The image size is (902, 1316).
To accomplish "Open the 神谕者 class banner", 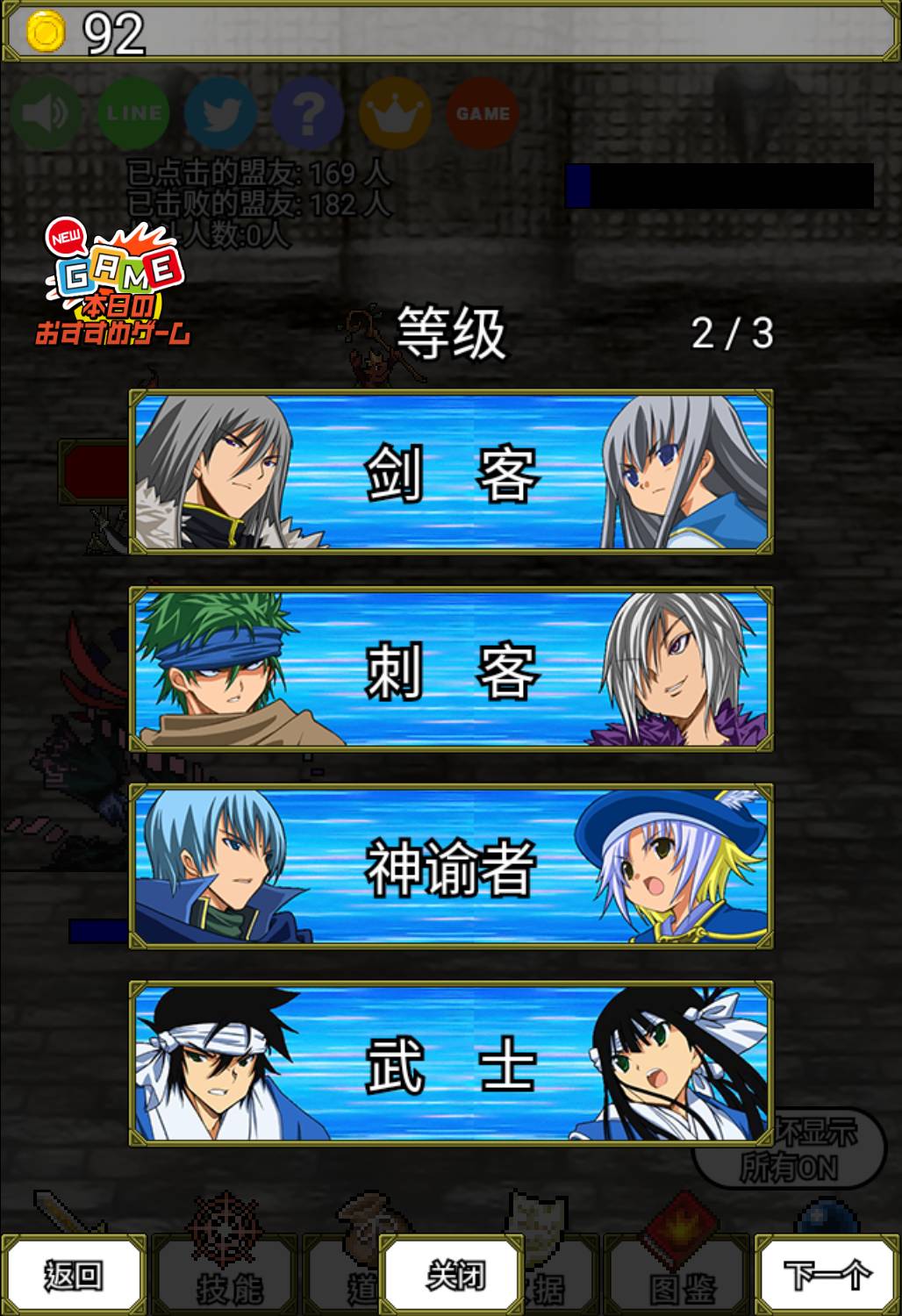I will point(451,867).
